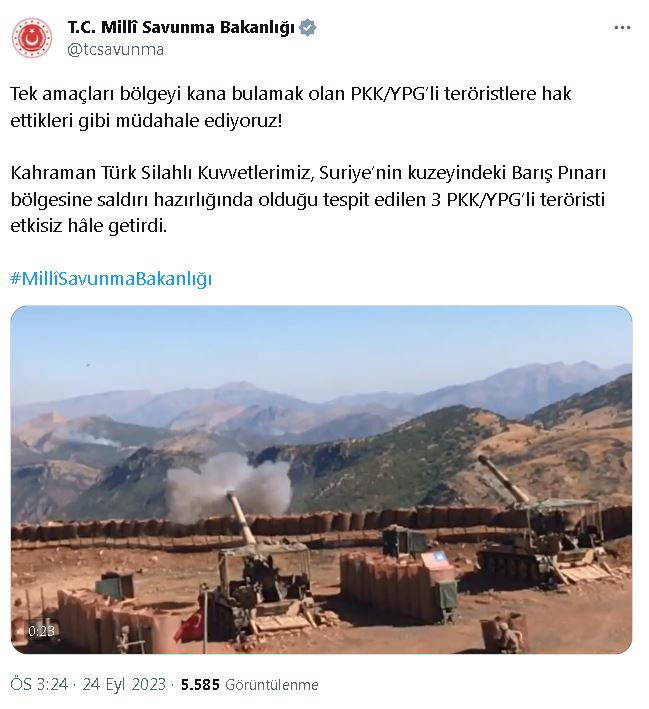This screenshot has height=709, width=649.
Task: Open the #MillîSavunmaBakanlığı hashtag
Action: coord(111,278)
